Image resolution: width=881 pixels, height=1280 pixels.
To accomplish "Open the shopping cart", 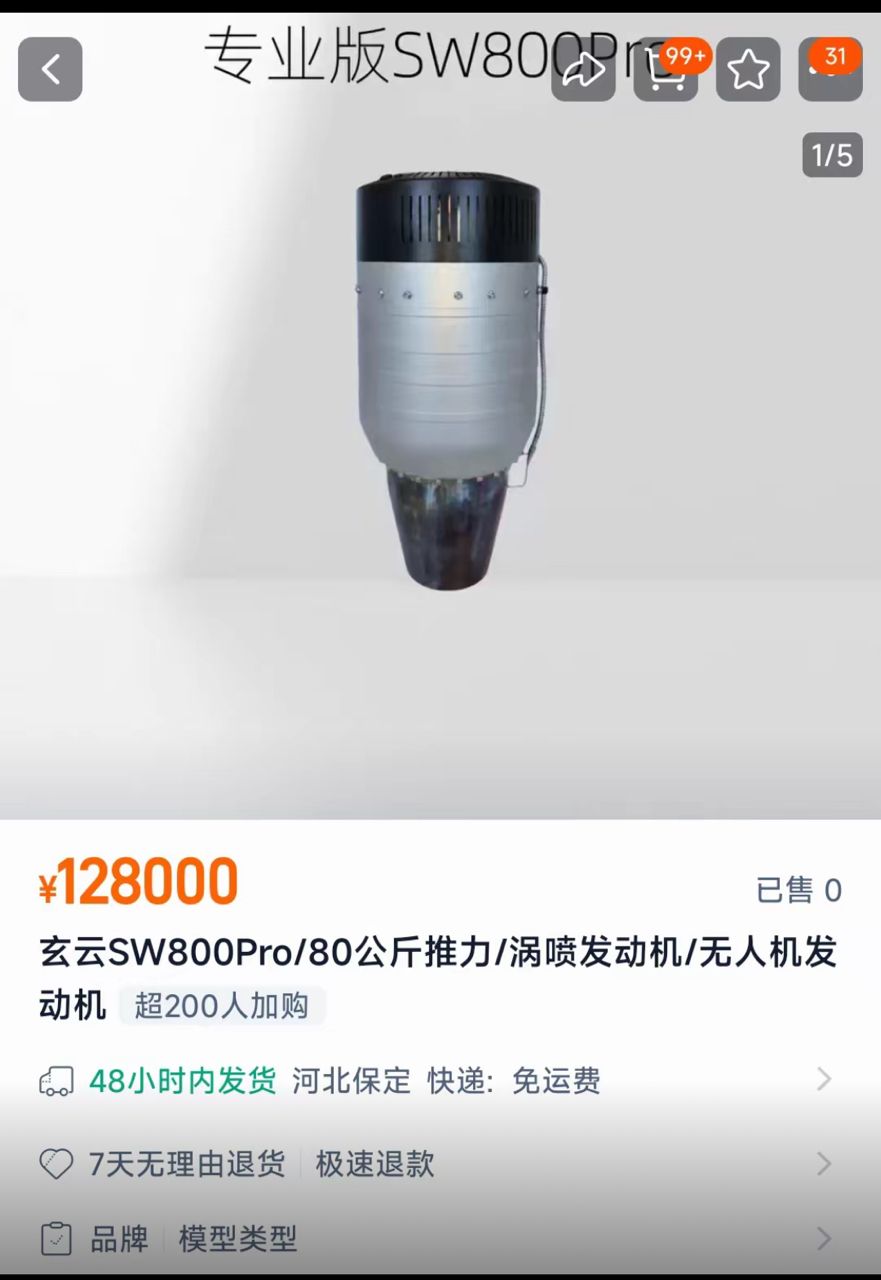I will pyautogui.click(x=665, y=69).
